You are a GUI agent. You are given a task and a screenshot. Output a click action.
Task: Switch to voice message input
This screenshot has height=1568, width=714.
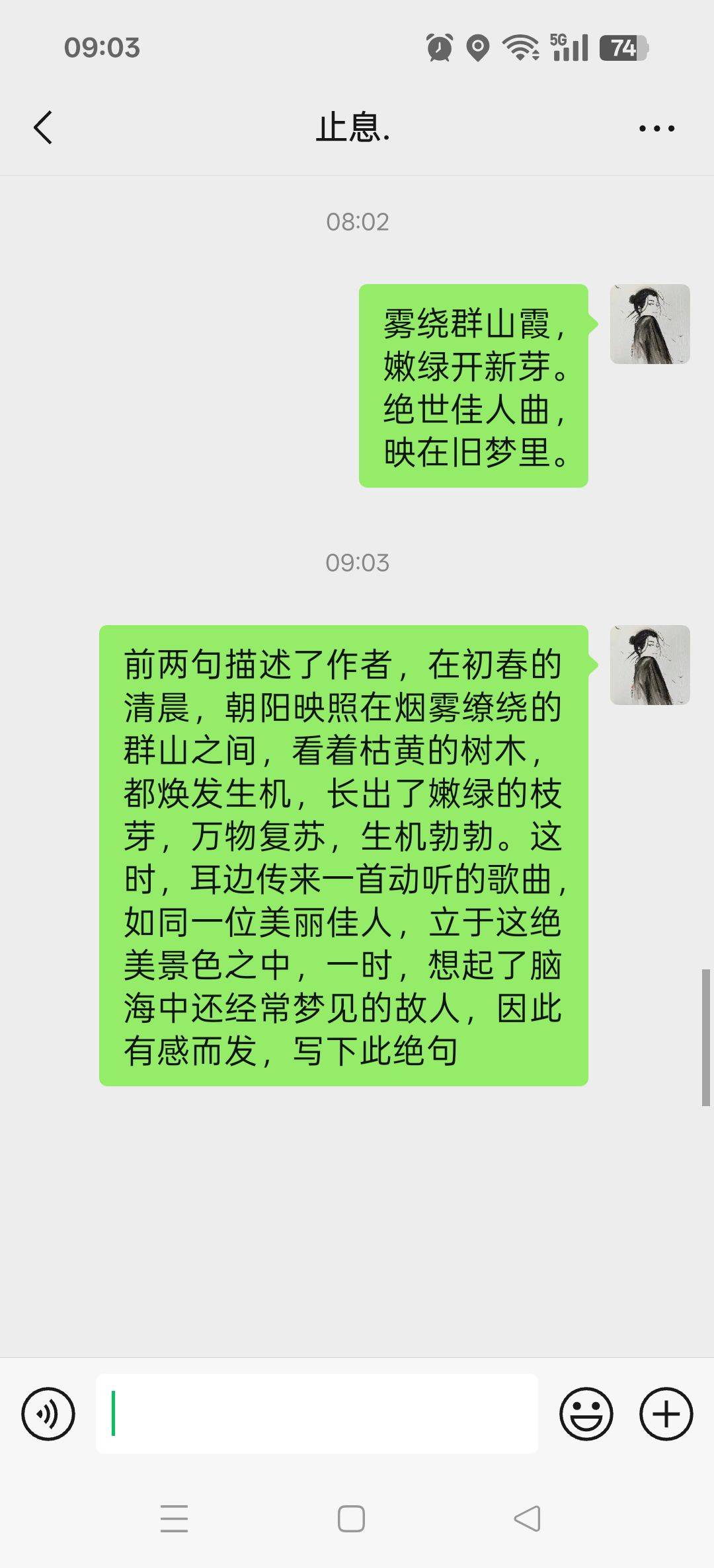tap(48, 1414)
